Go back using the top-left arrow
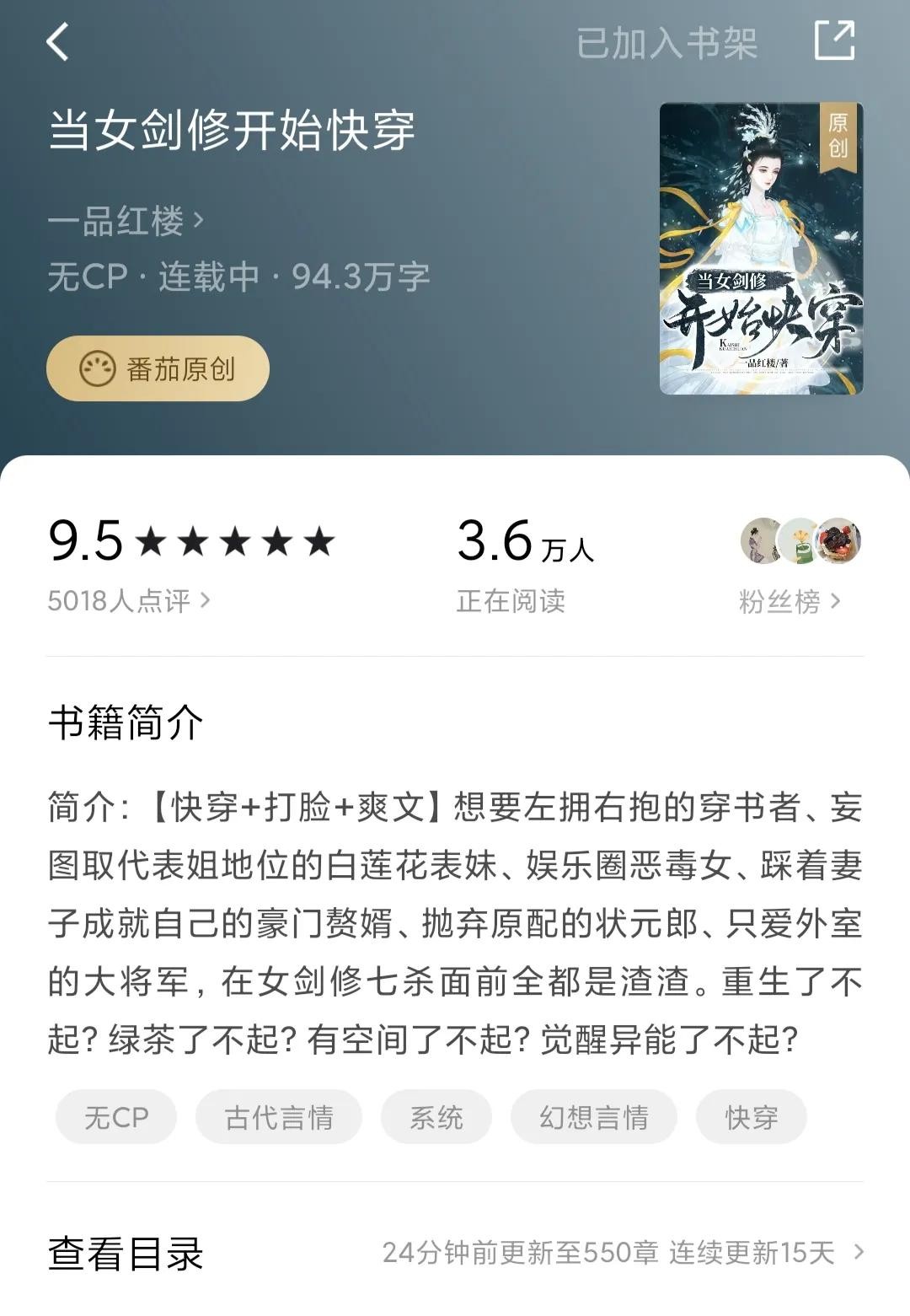Image resolution: width=910 pixels, height=1316 pixels. (57, 42)
